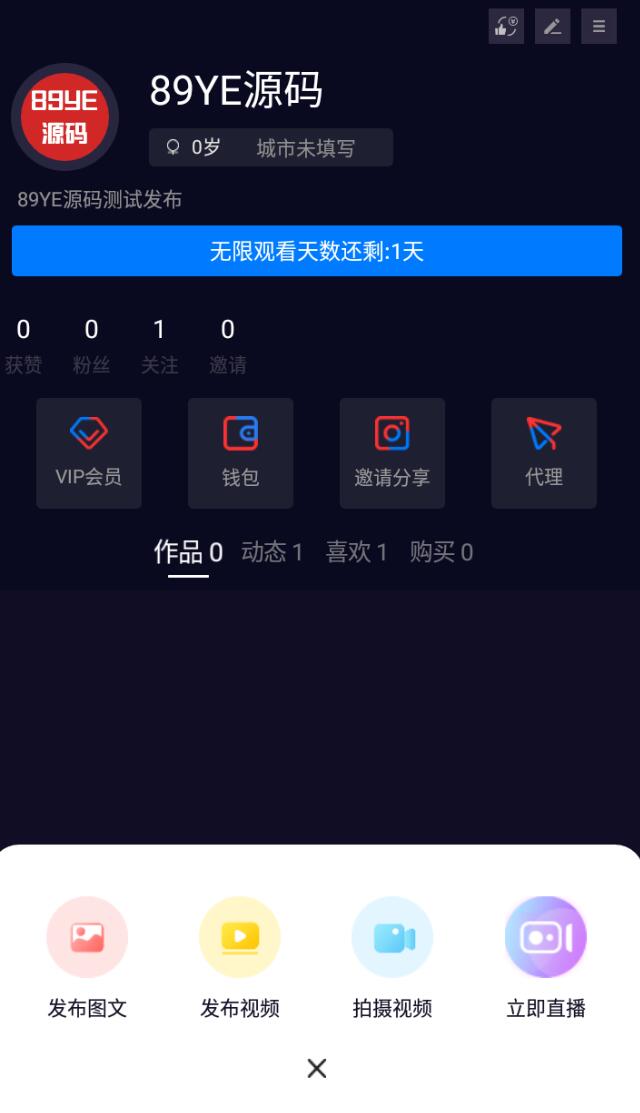Viewport: 640px width, 1113px height.
Task: Choose 拍摄视频 to record a video
Action: click(392, 957)
